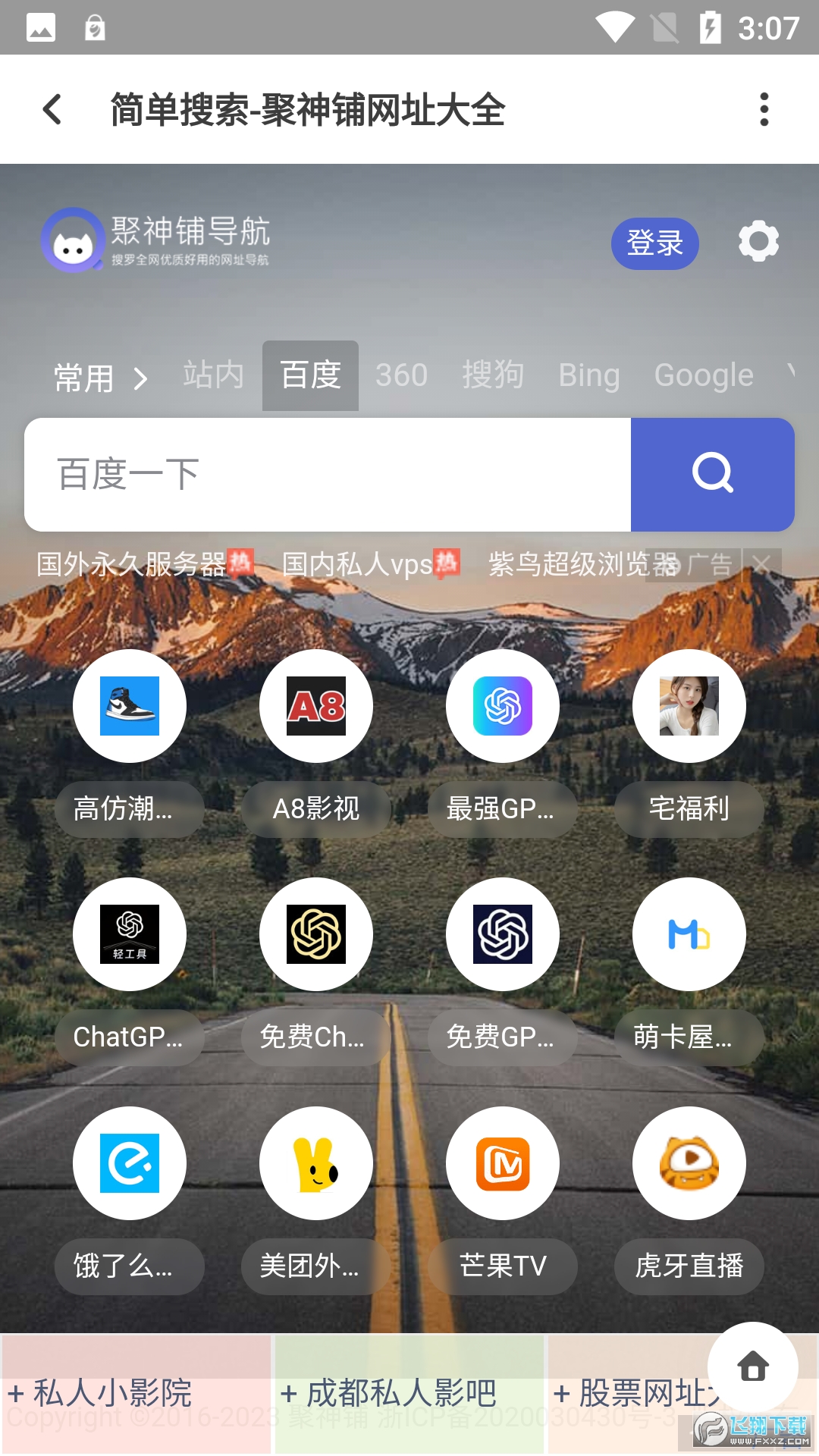819x1456 pixels.
Task: Open 虎牙直播 from its icon
Action: tap(689, 1163)
